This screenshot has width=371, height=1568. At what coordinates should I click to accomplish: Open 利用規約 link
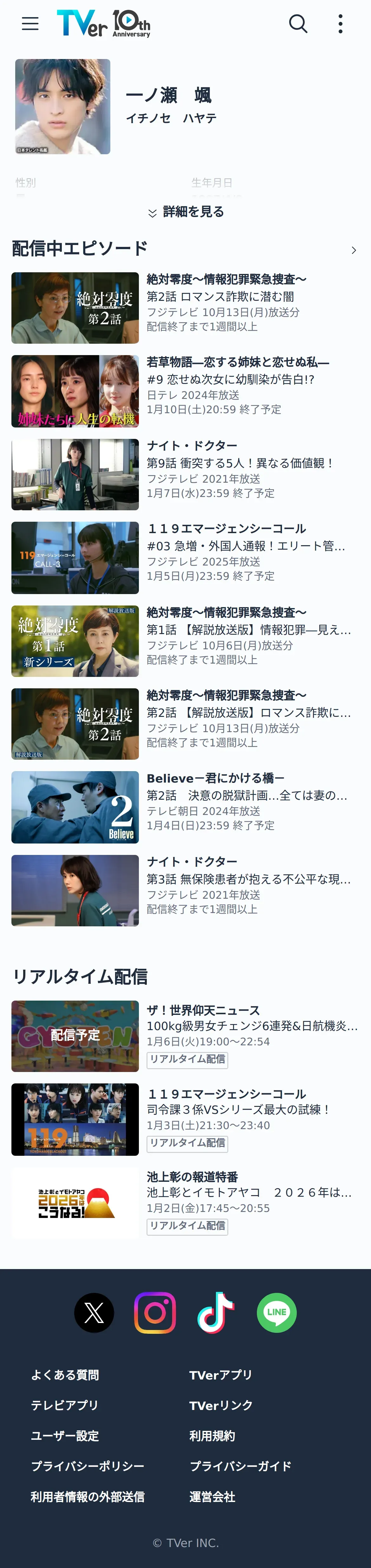tap(212, 1435)
